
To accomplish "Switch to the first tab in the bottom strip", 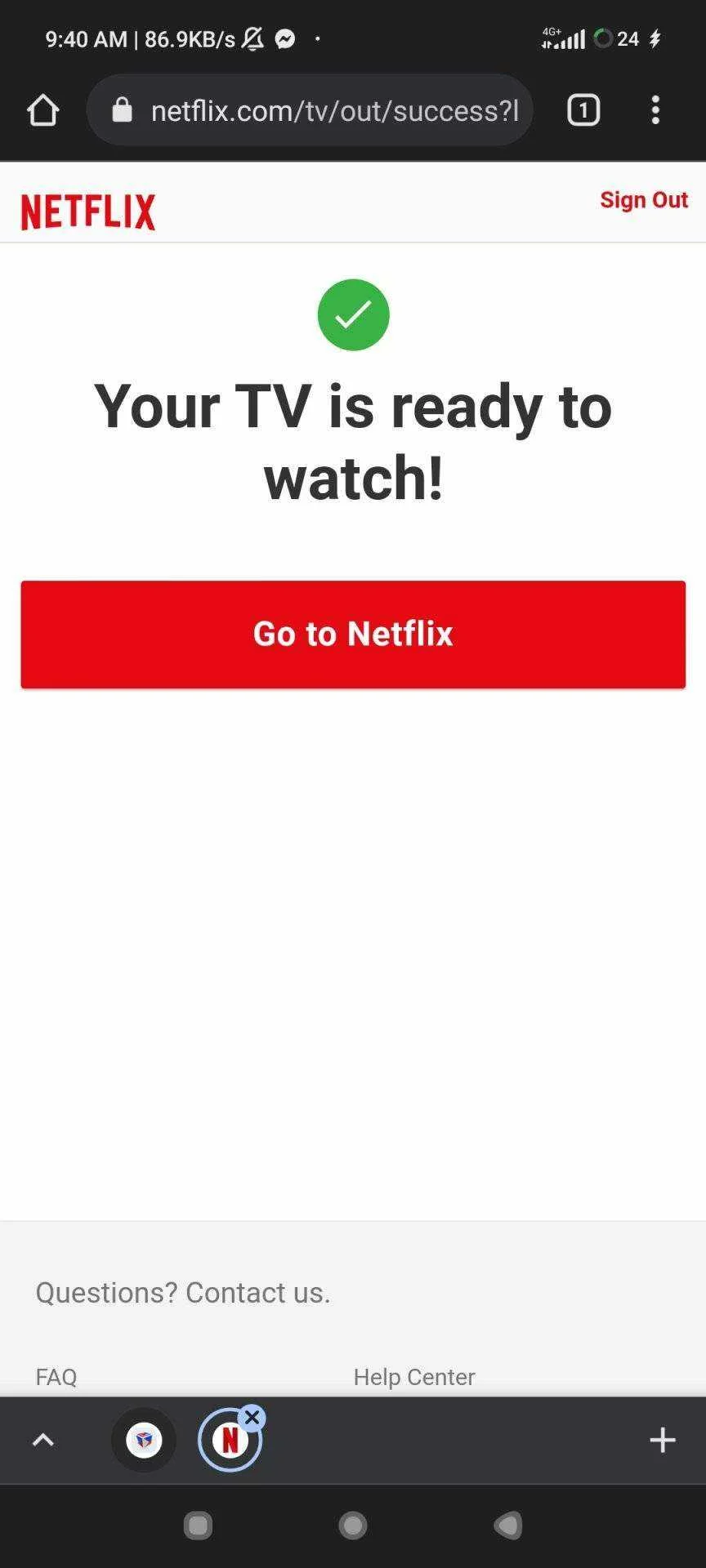I will pyautogui.click(x=144, y=1440).
